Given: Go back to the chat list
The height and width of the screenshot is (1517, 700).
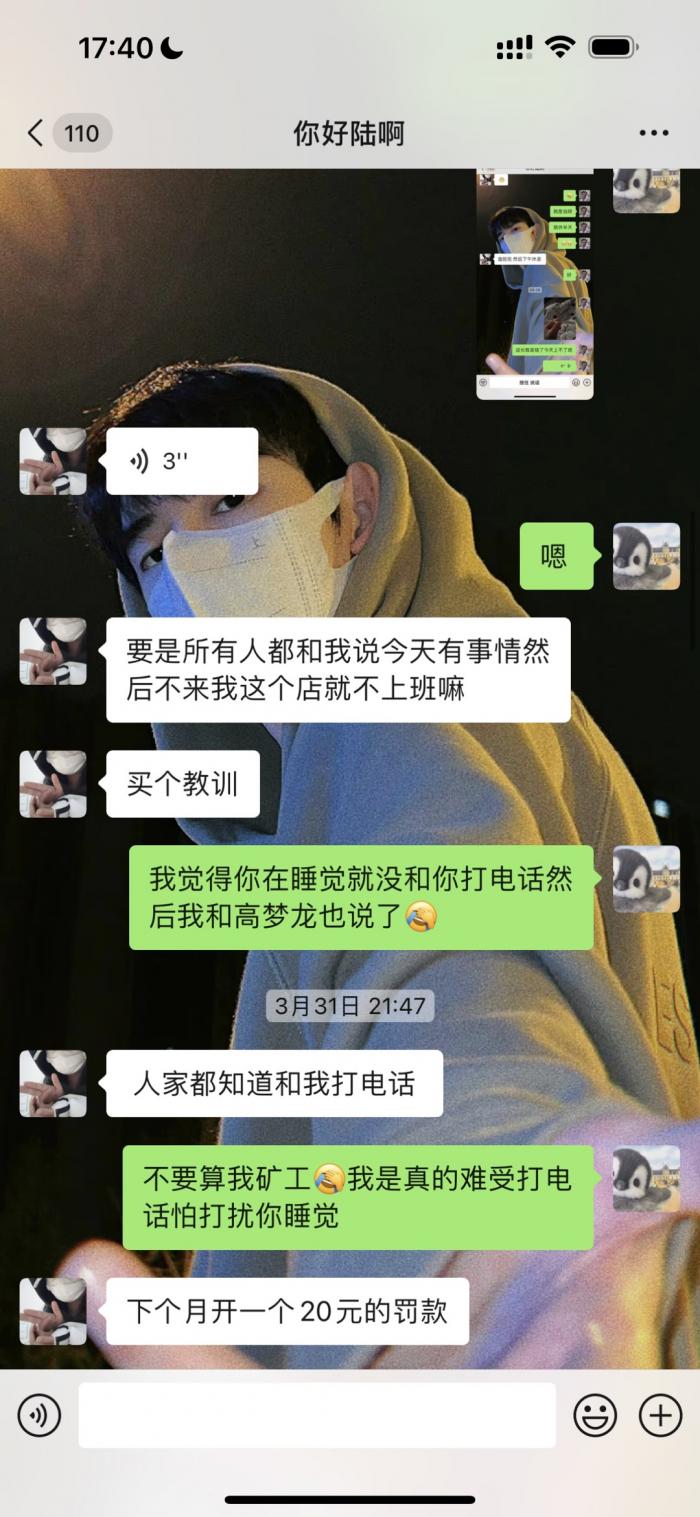Looking at the screenshot, I should click(x=36, y=133).
